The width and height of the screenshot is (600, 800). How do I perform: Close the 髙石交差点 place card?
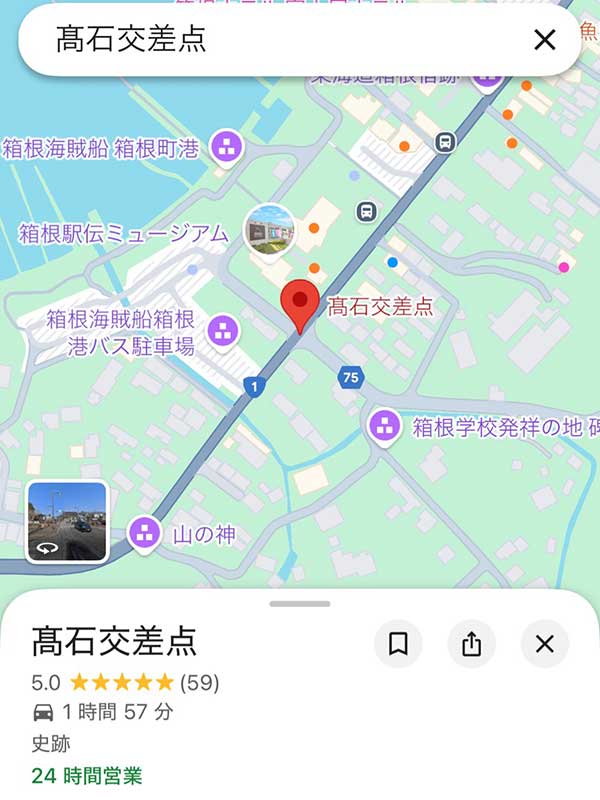[x=544, y=644]
